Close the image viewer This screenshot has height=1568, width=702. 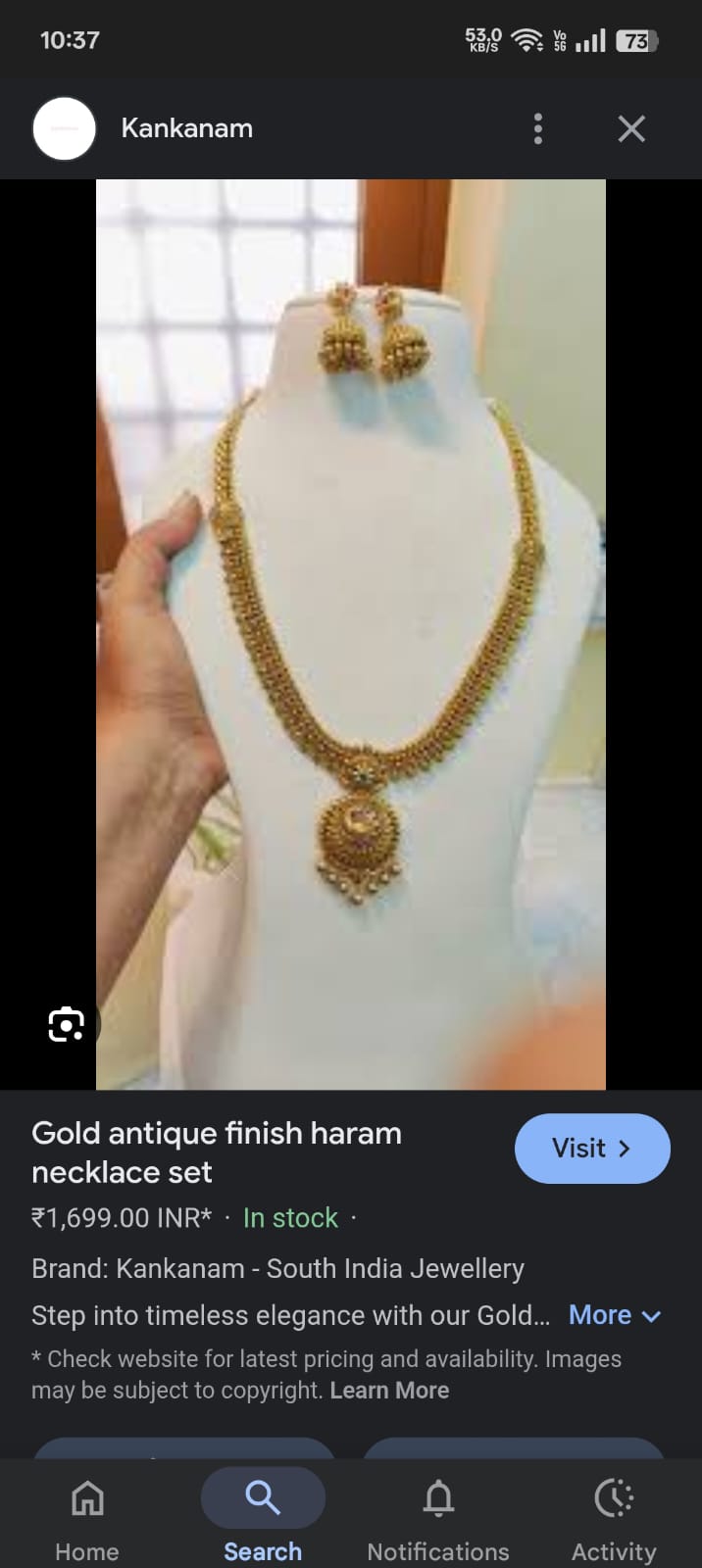[x=631, y=128]
